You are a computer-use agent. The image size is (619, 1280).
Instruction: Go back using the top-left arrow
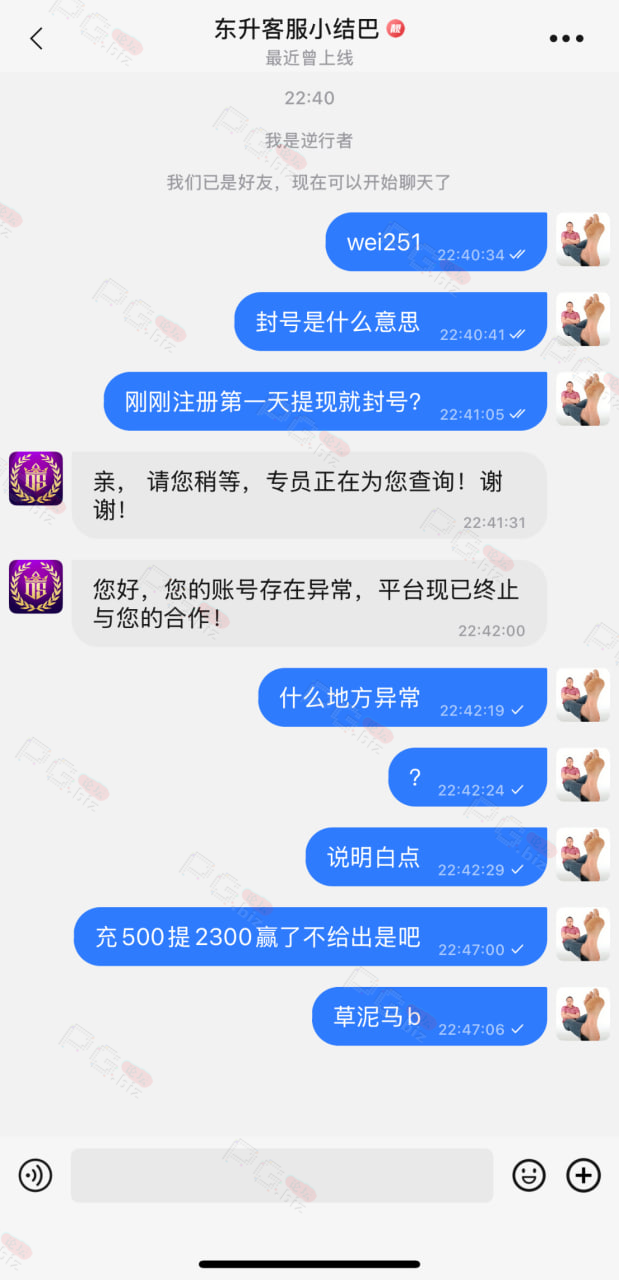click(x=37, y=39)
